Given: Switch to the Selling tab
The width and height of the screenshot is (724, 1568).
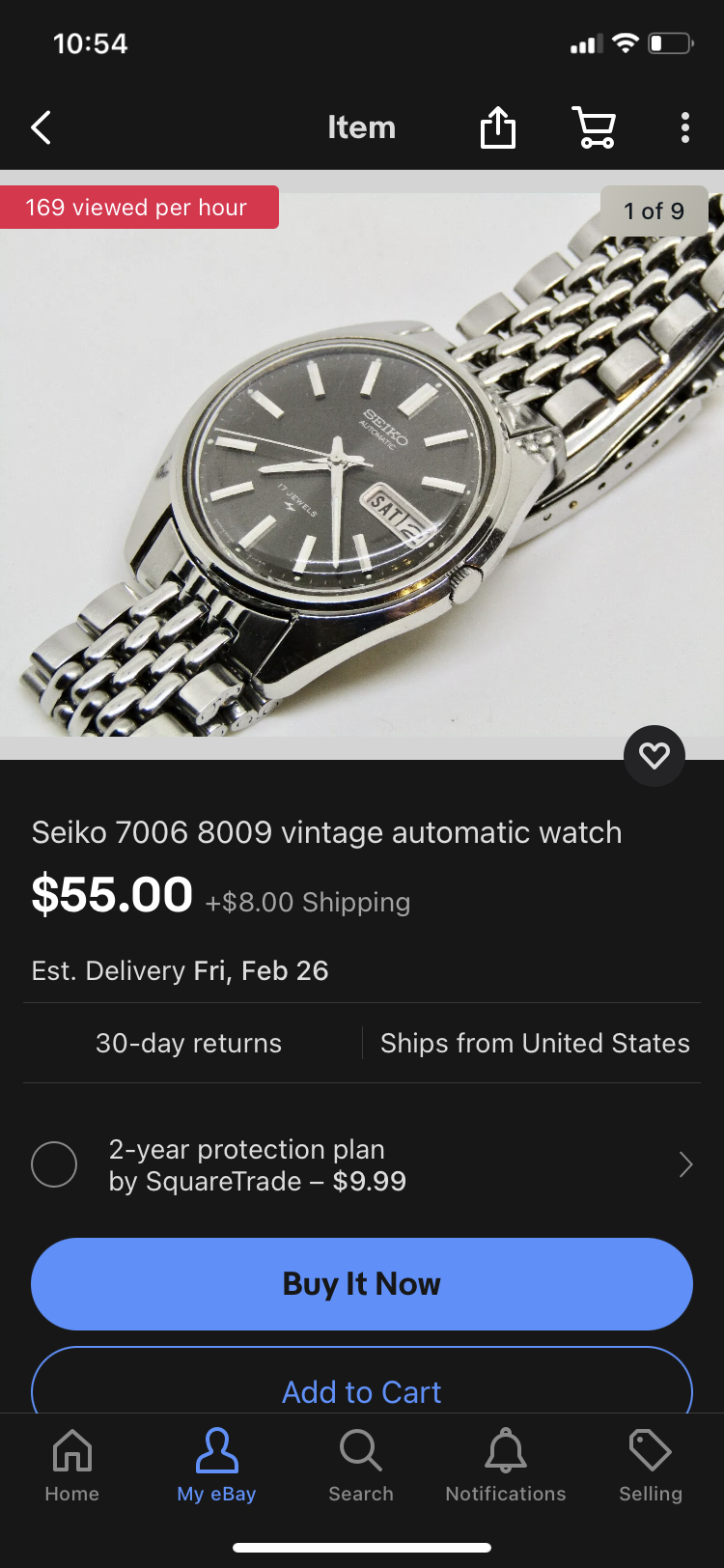Looking at the screenshot, I should tap(651, 1466).
